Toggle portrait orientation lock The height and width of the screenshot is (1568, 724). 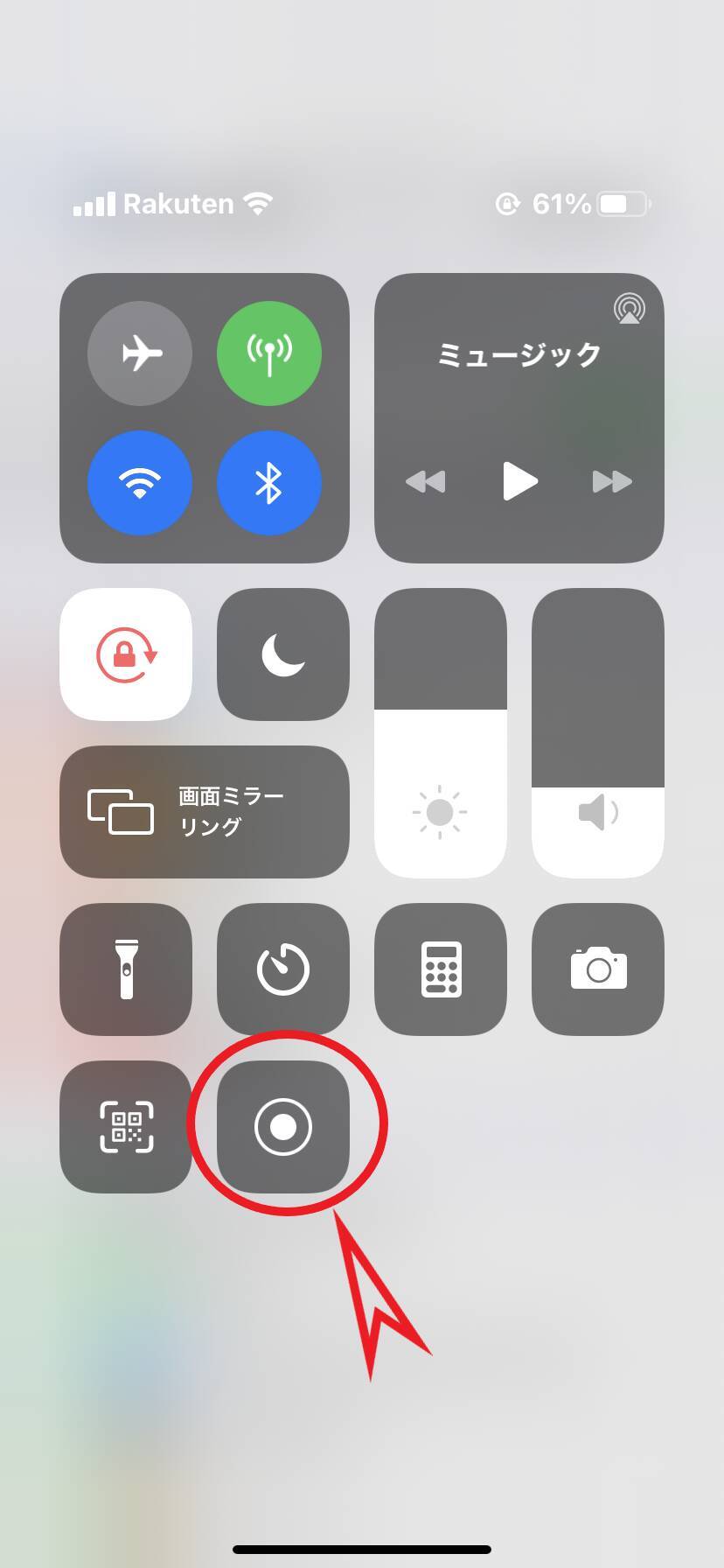pos(126,654)
